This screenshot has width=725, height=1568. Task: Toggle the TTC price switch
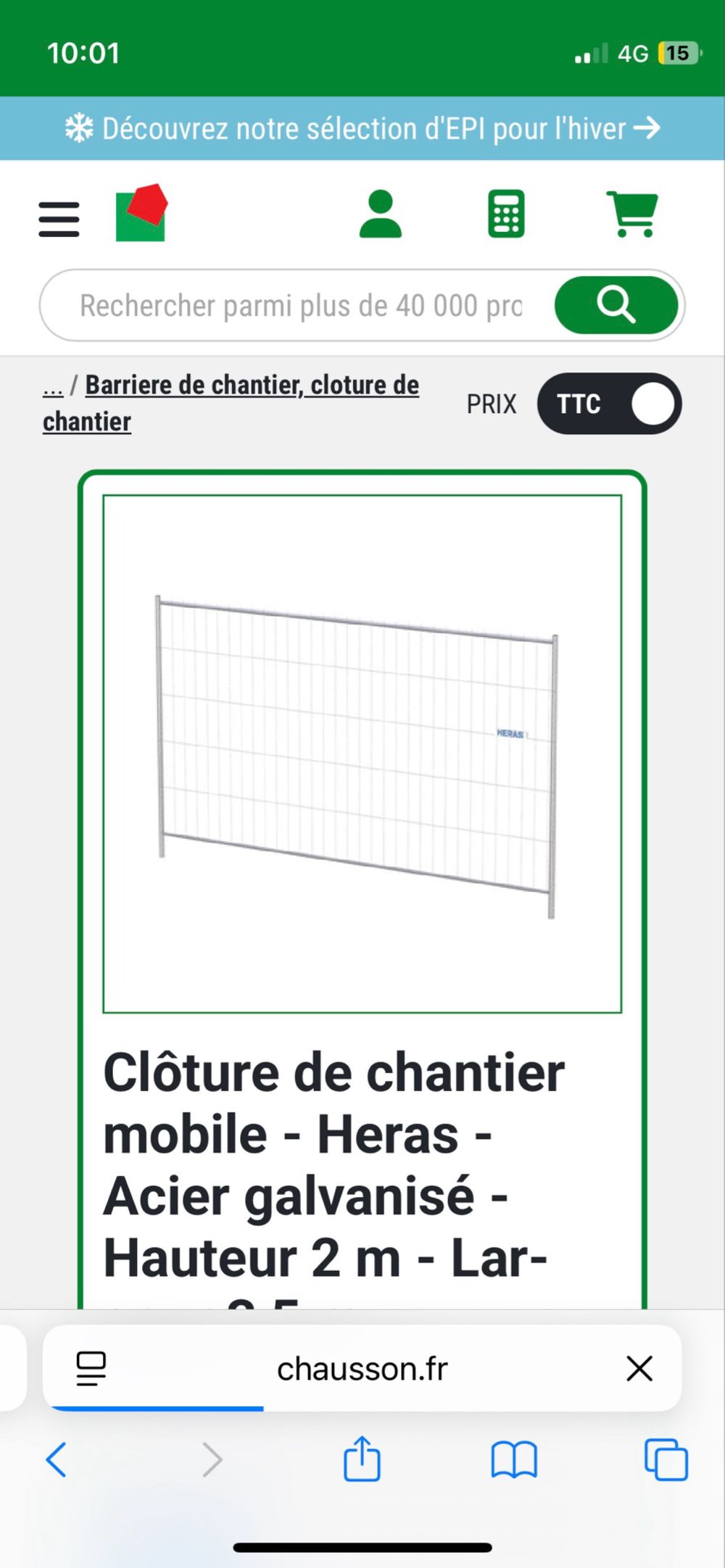pos(609,404)
